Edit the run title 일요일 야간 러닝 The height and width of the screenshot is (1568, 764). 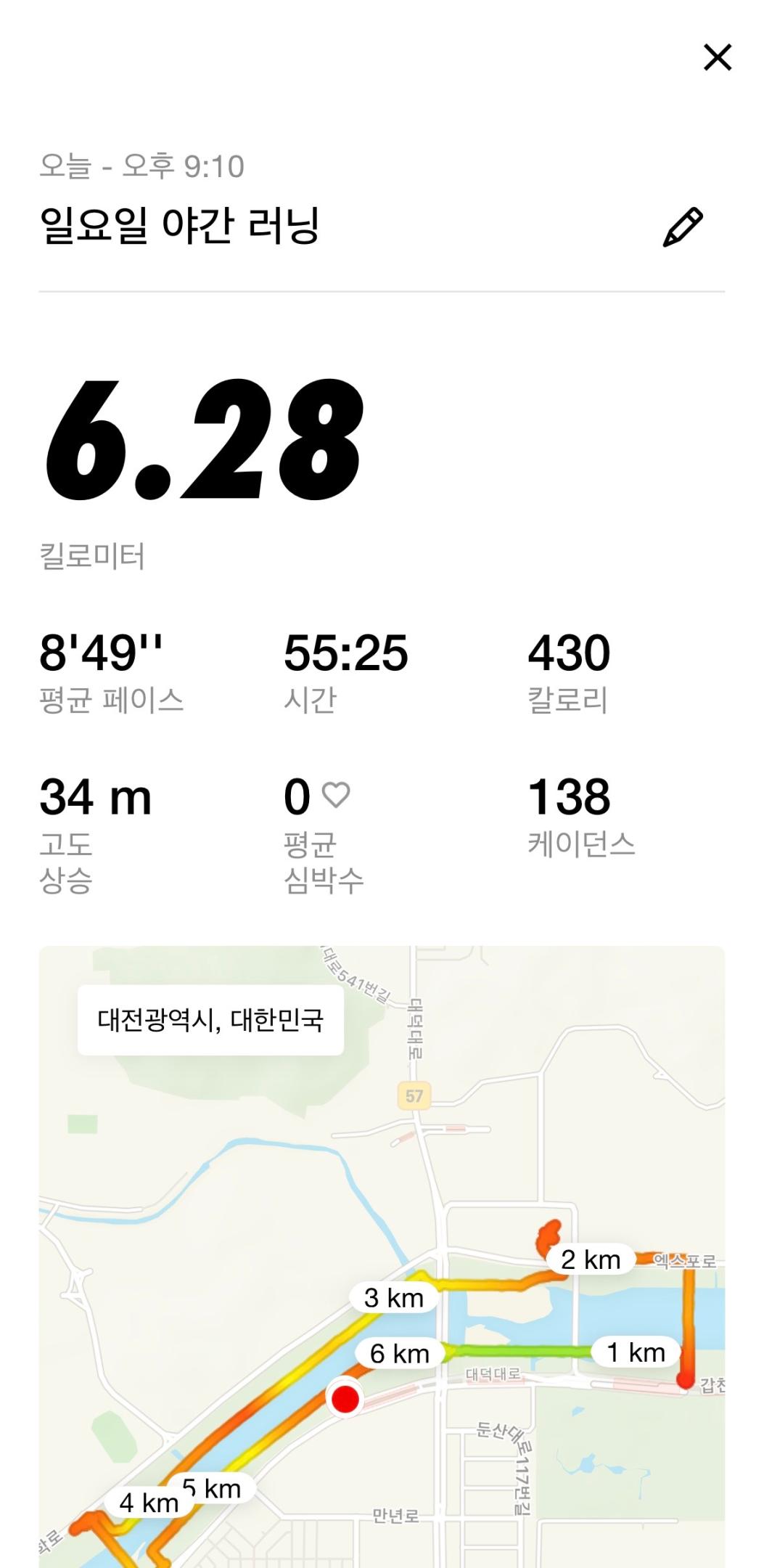pos(682,227)
